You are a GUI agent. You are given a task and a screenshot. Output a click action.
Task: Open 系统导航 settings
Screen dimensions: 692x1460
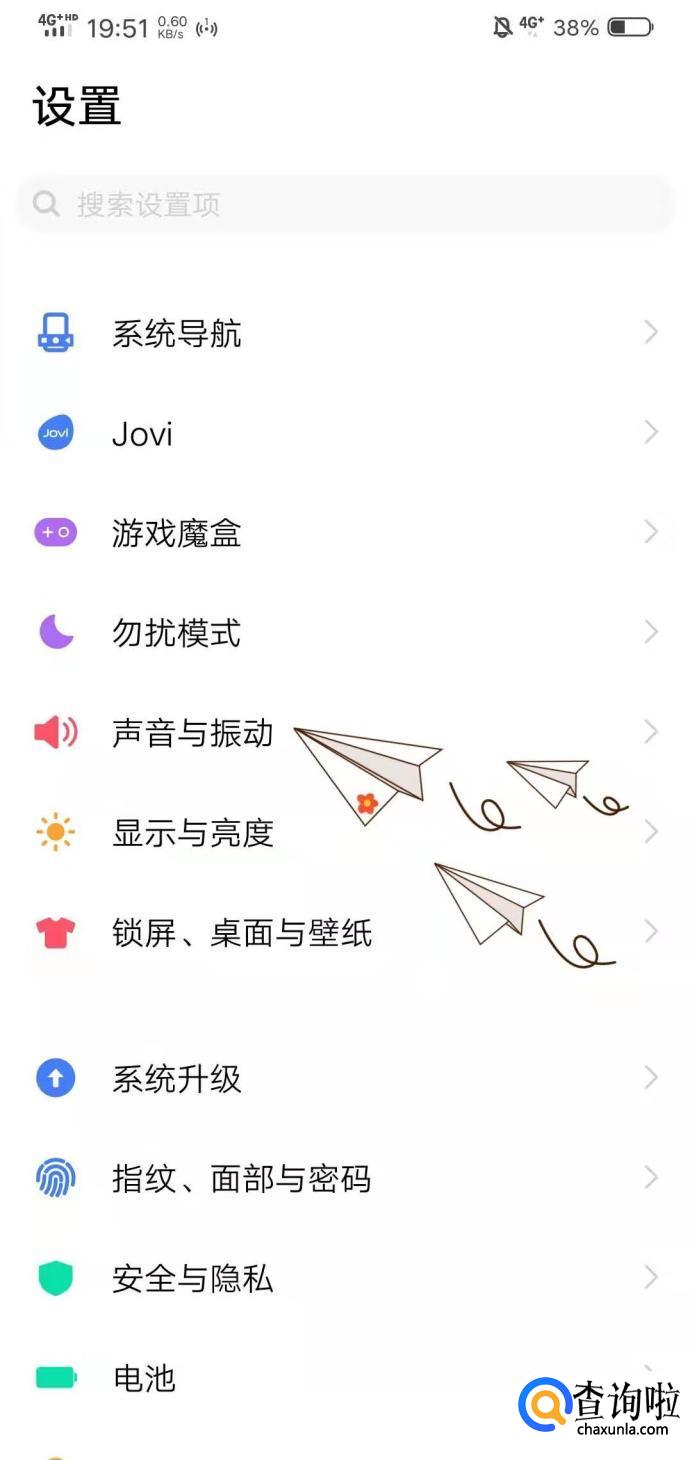[x=177, y=334]
